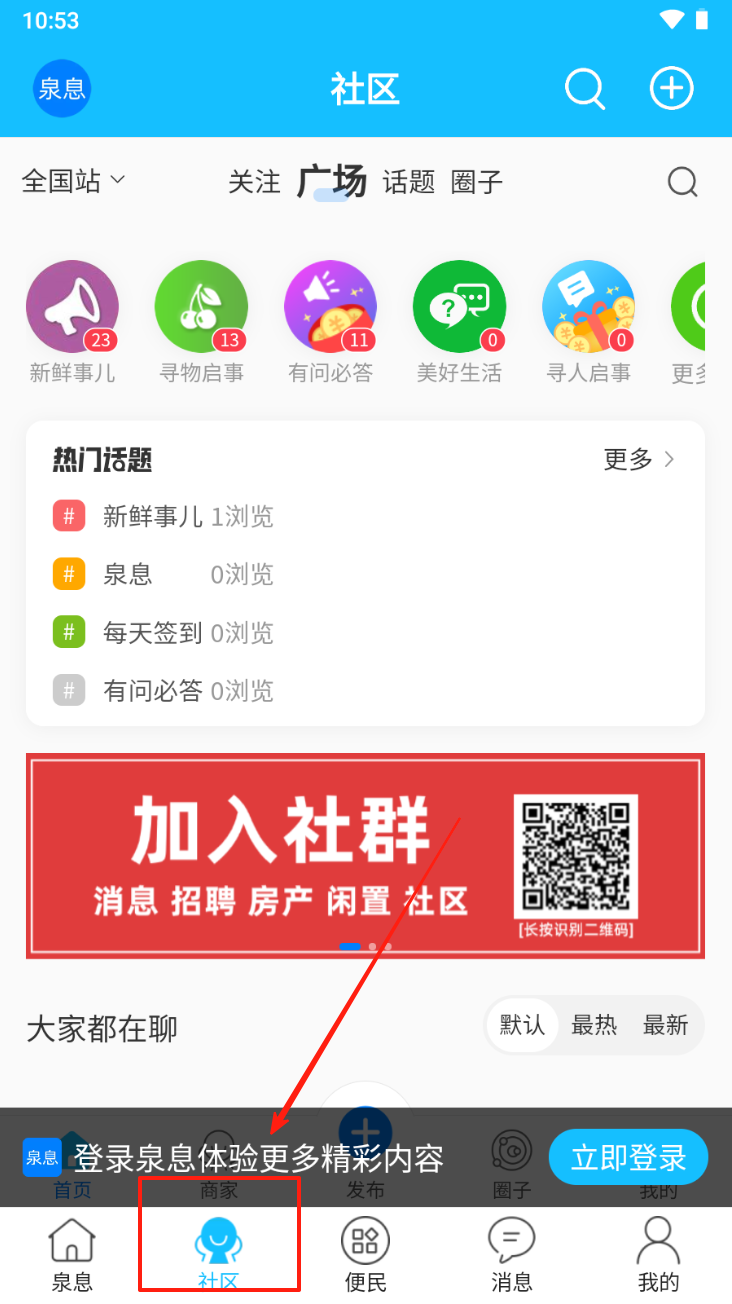Tap the search icon beside the 圈子 tab
The width and height of the screenshot is (732, 1304).
point(682,182)
